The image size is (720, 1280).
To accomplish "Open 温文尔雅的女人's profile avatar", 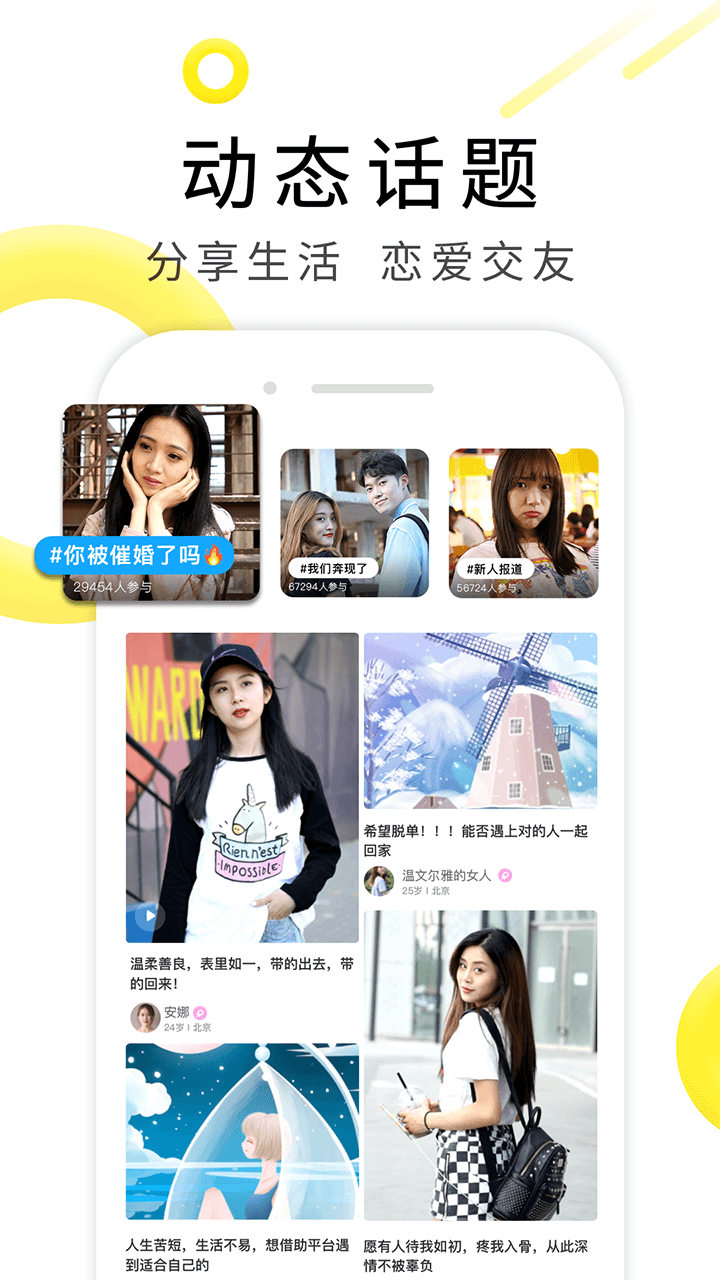I will [378, 878].
